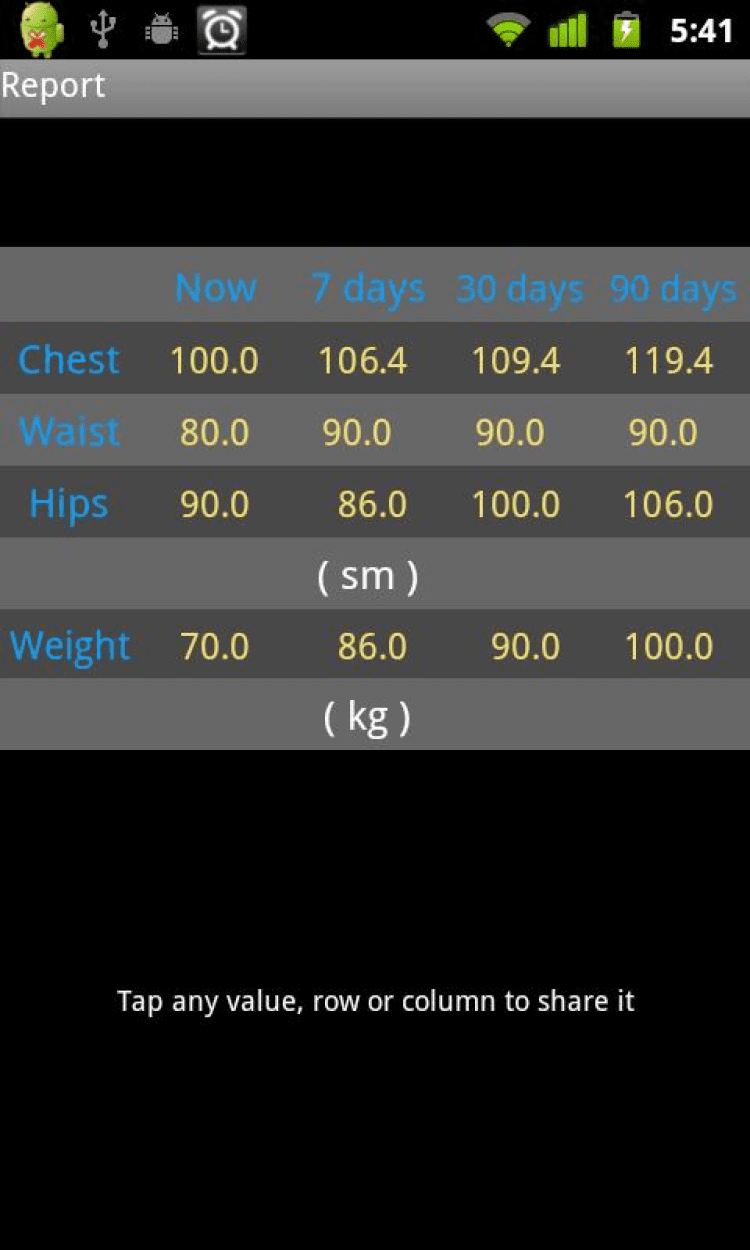
Task: Share the 30 days column
Action: coord(519,288)
